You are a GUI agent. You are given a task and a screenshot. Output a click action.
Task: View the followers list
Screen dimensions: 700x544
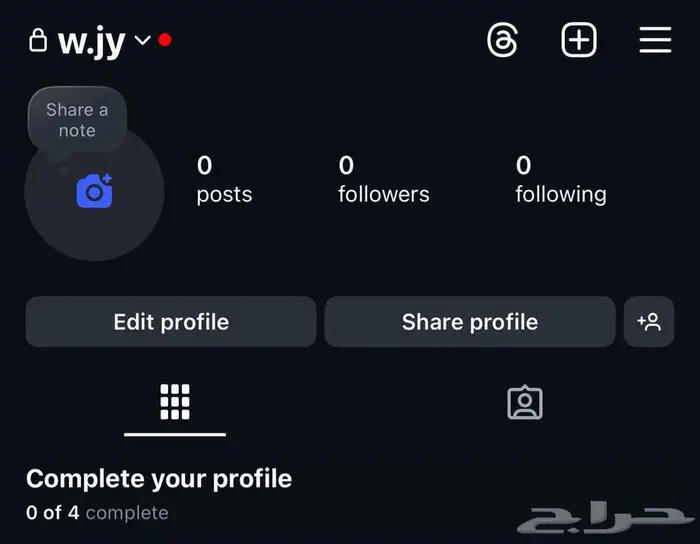[x=383, y=179]
